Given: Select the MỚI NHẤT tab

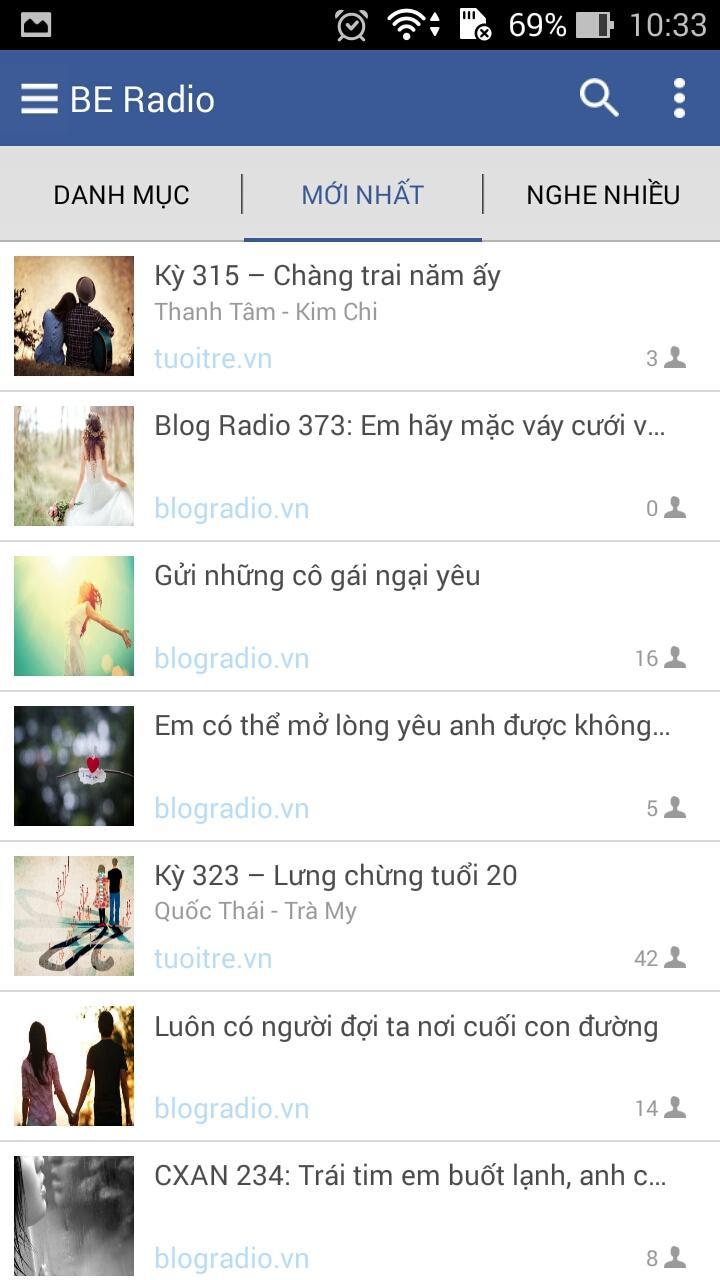Looking at the screenshot, I should click(363, 195).
